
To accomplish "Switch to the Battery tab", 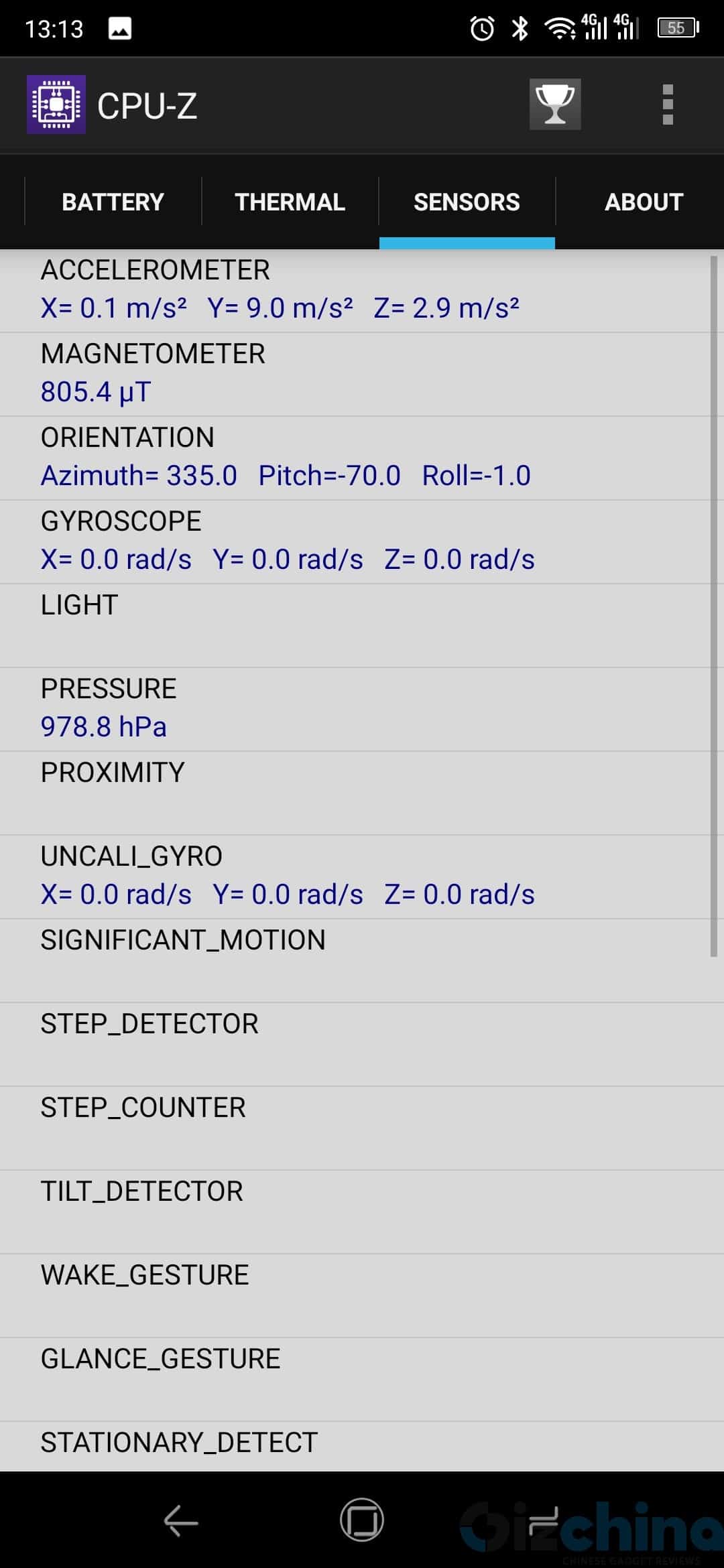I will [113, 202].
